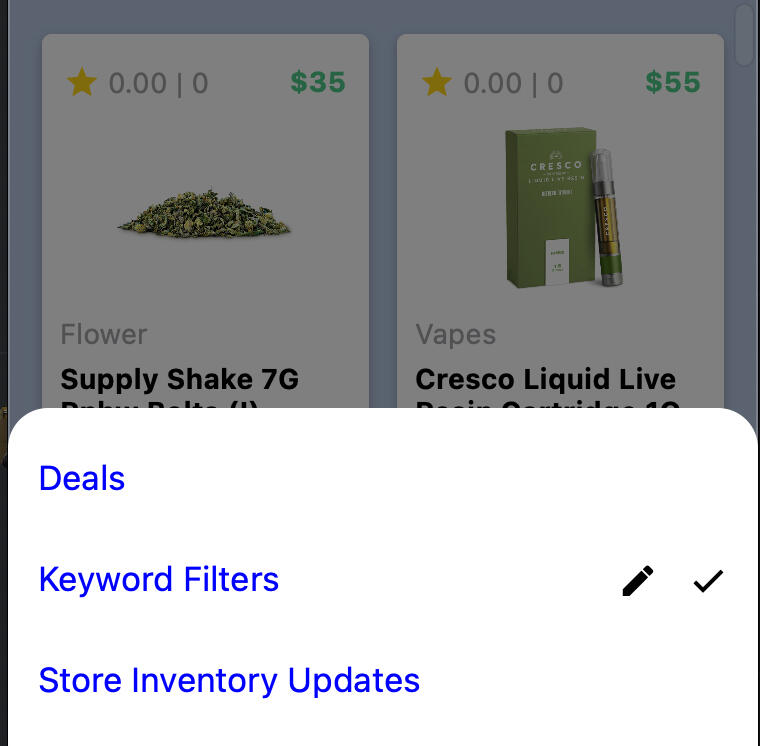Edit keyword filters with pencil icon

pos(638,580)
